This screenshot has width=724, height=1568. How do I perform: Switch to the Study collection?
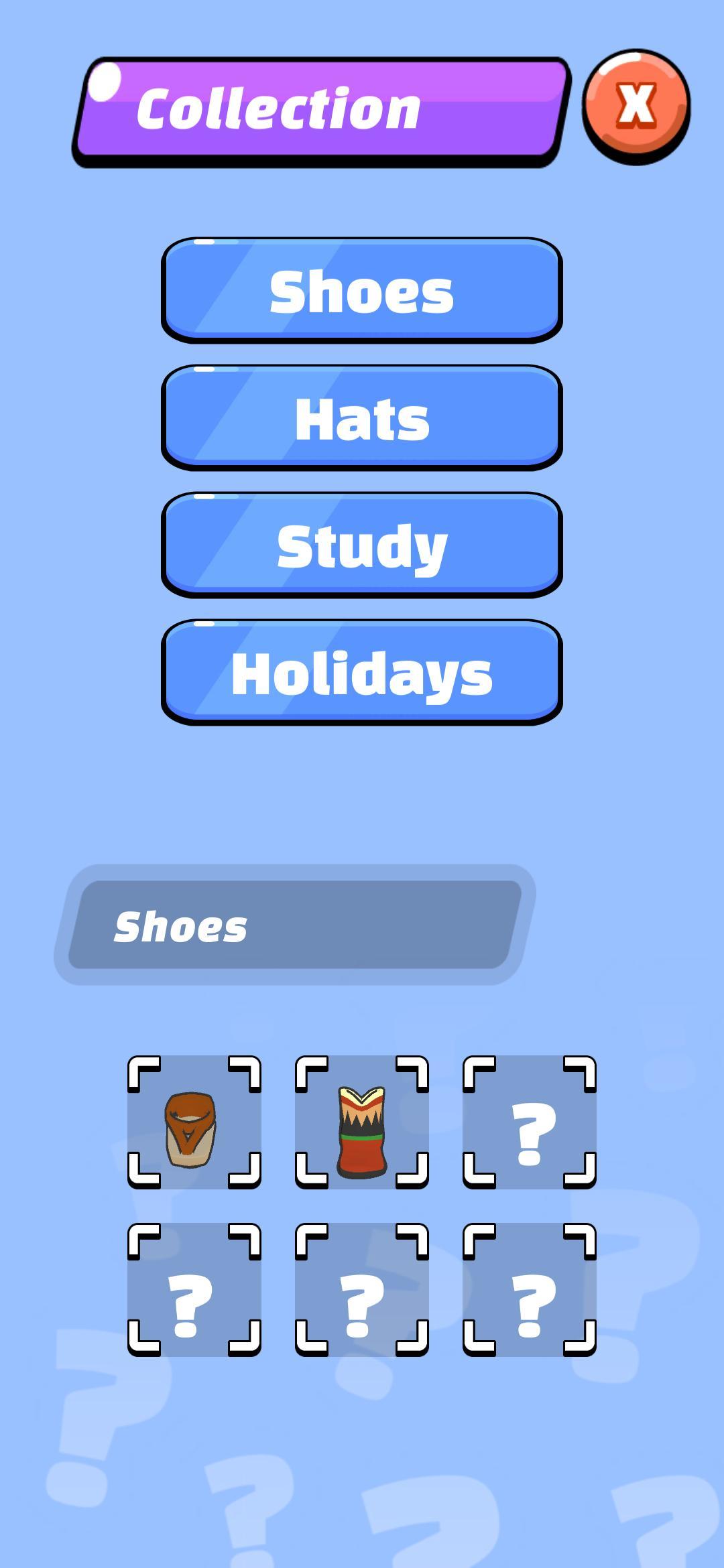click(x=361, y=545)
